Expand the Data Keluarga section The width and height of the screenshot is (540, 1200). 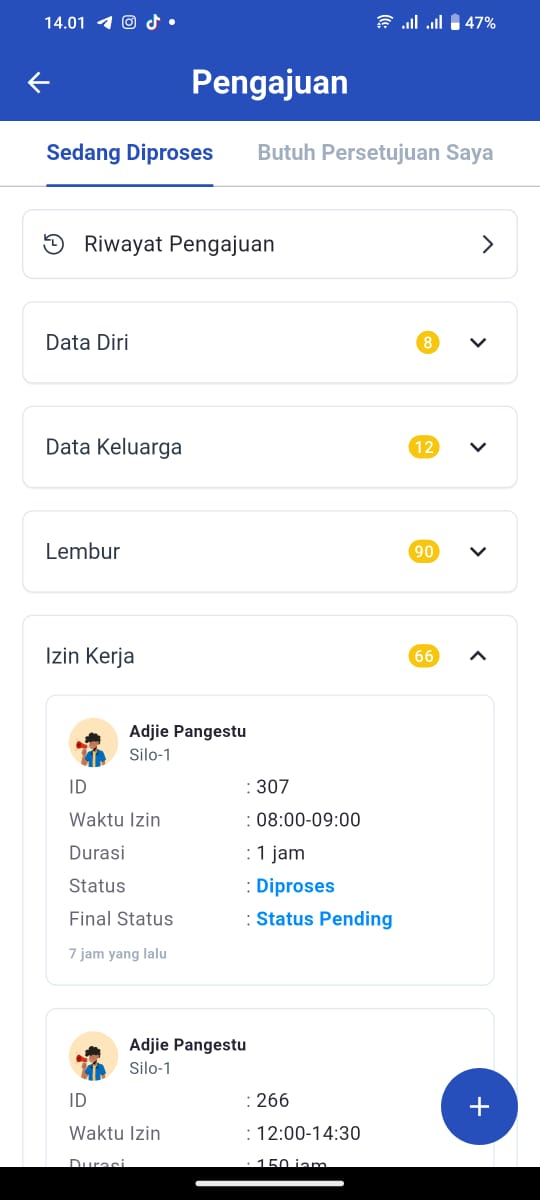(270, 447)
